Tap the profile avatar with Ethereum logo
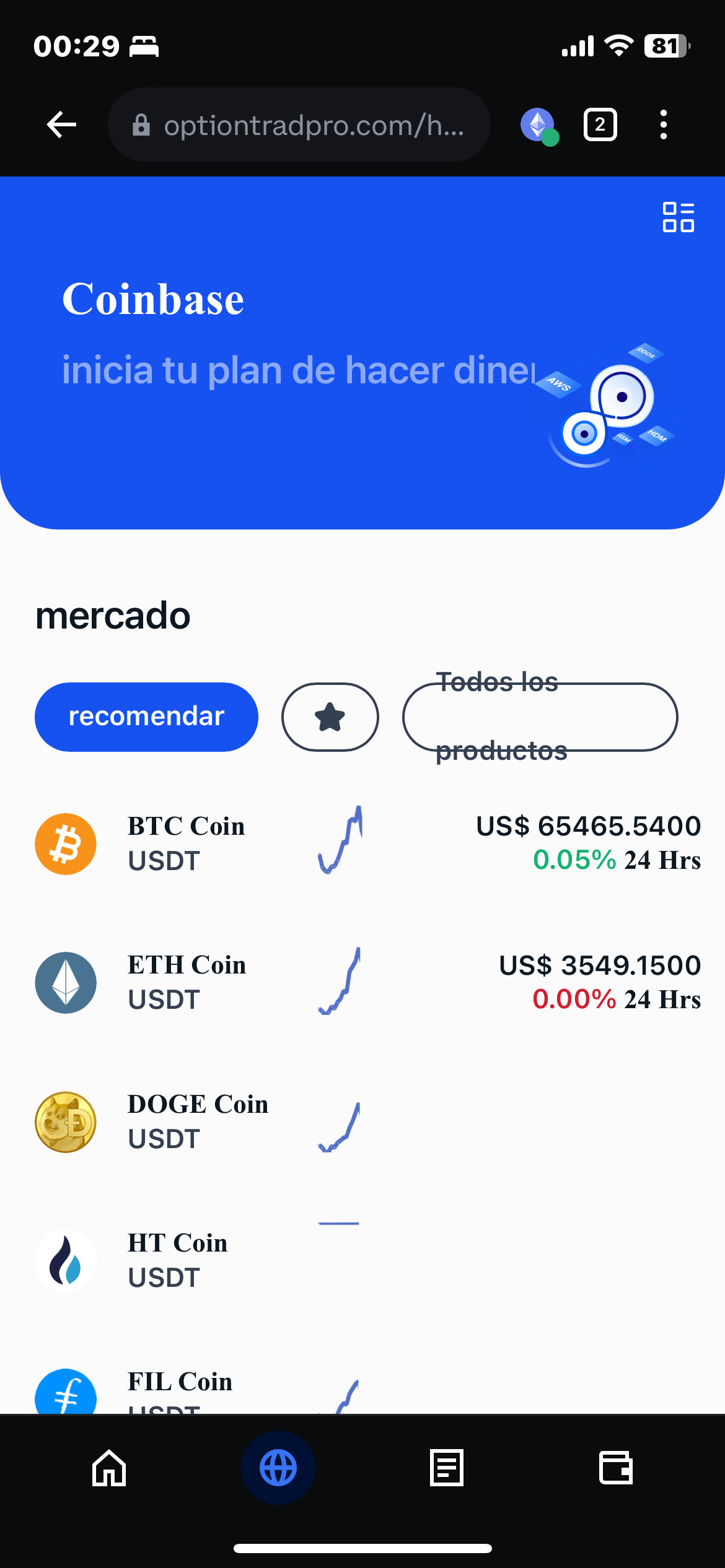 tap(538, 124)
